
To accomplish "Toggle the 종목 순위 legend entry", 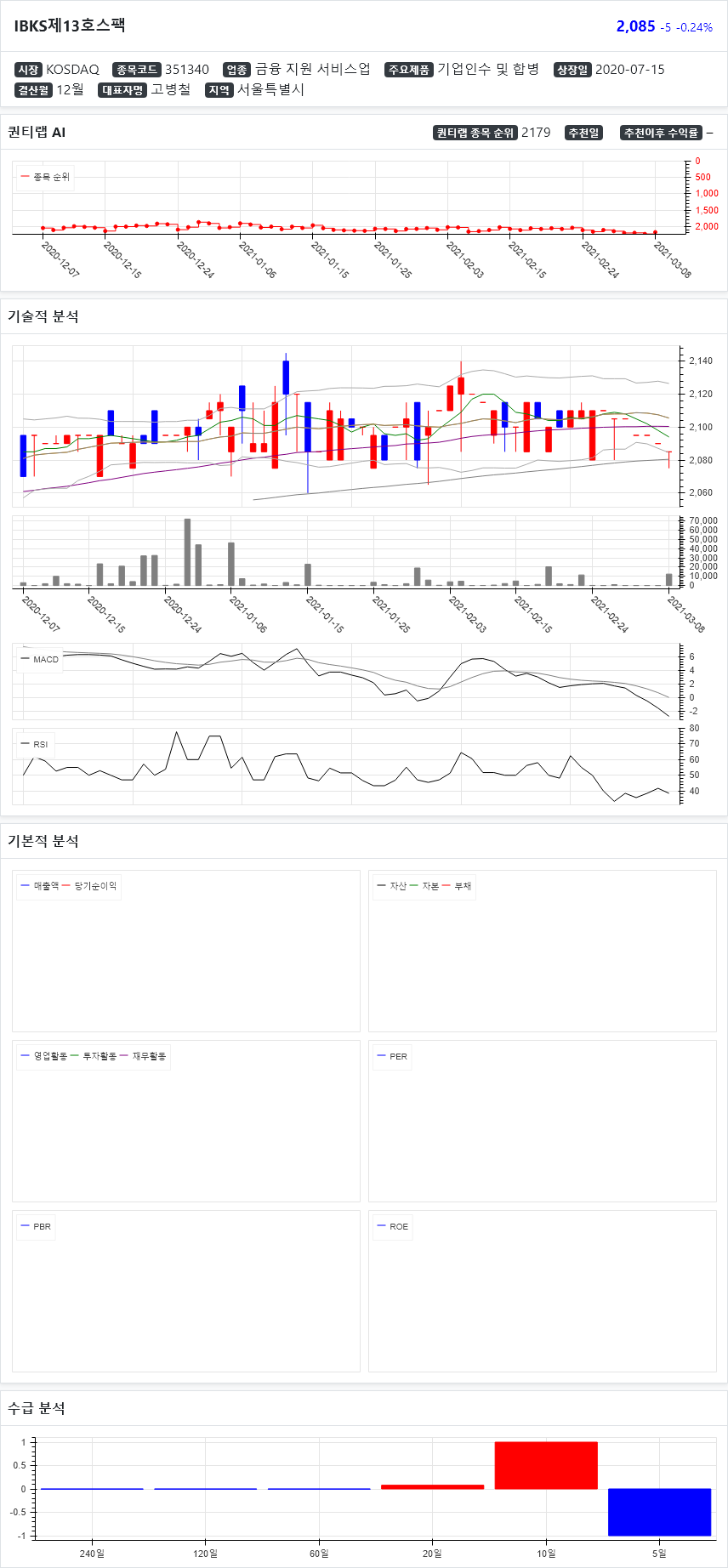I will (45, 177).
